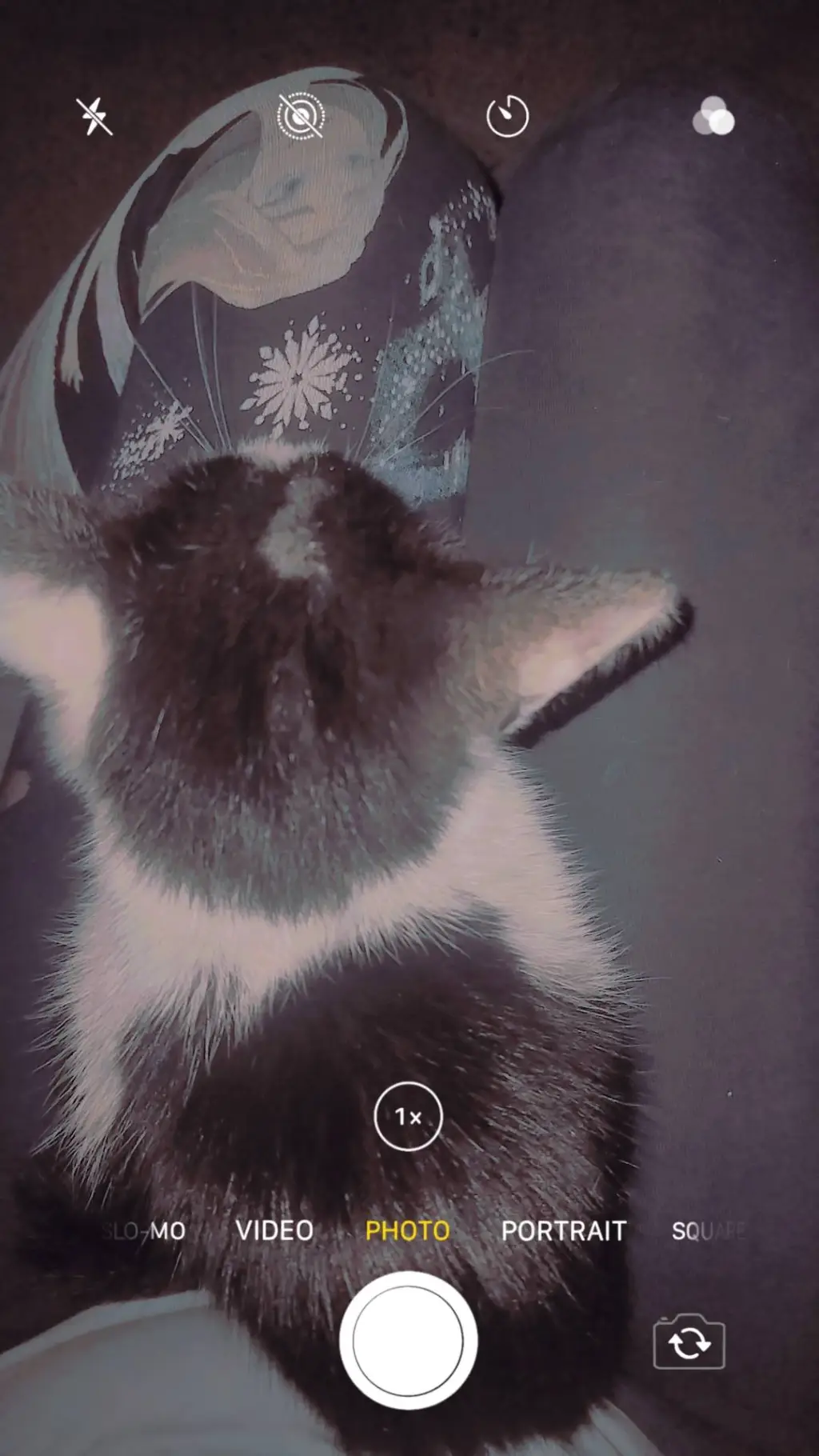Take a photo with the shutter button
The height and width of the screenshot is (1456, 819).
pyautogui.click(x=408, y=1341)
